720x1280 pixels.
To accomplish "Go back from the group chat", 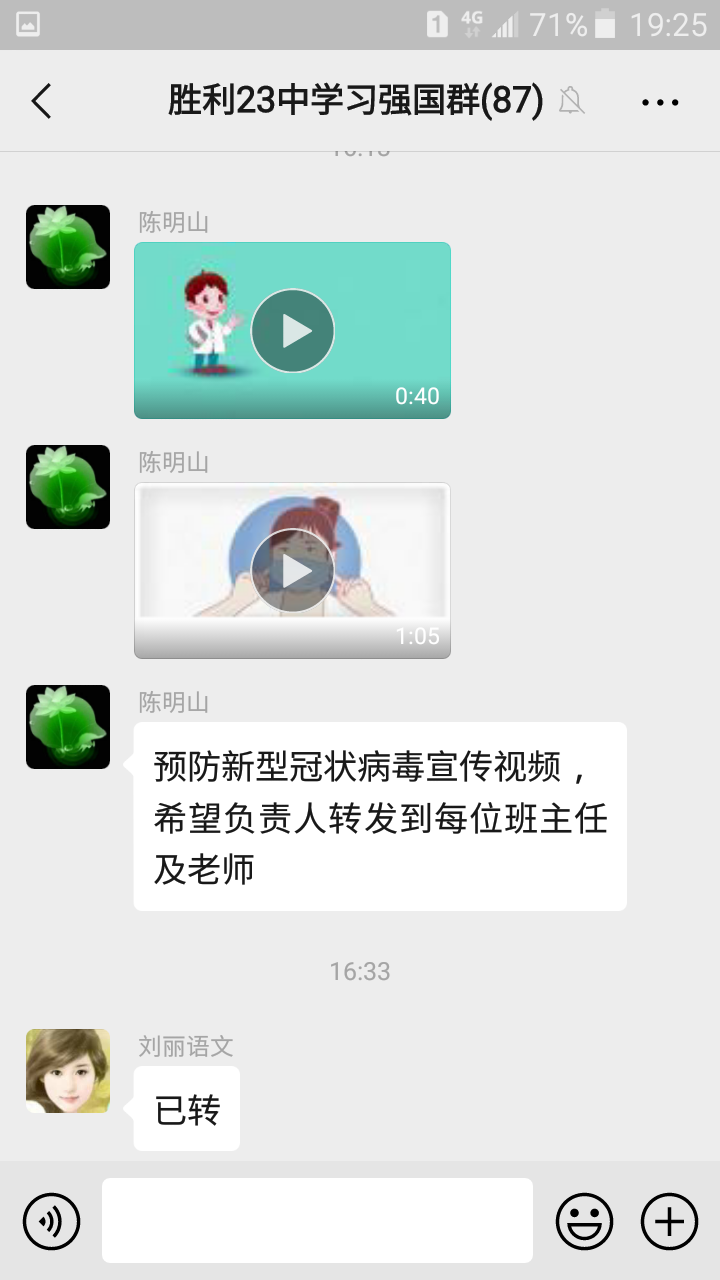I will pyautogui.click(x=41, y=101).
